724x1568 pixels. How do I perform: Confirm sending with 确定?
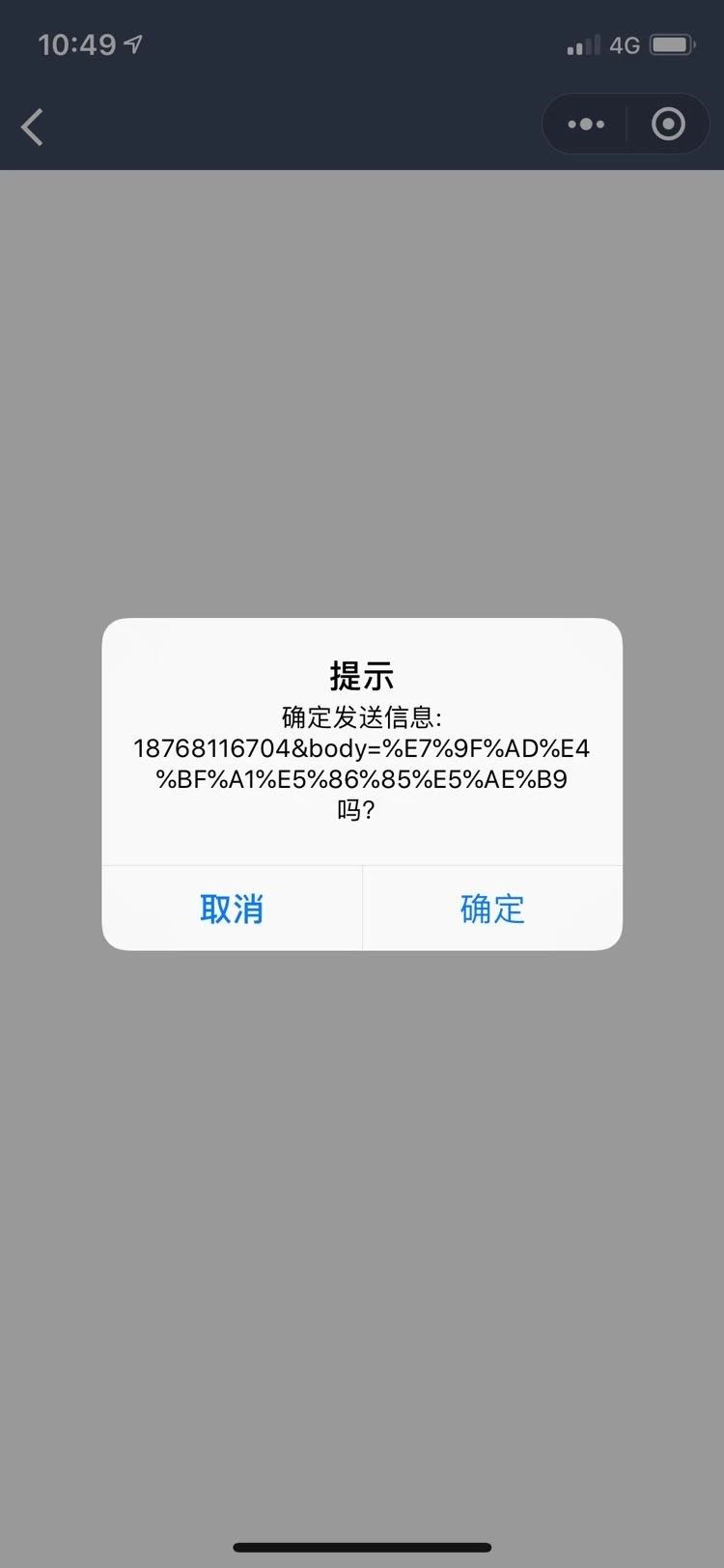pos(492,909)
